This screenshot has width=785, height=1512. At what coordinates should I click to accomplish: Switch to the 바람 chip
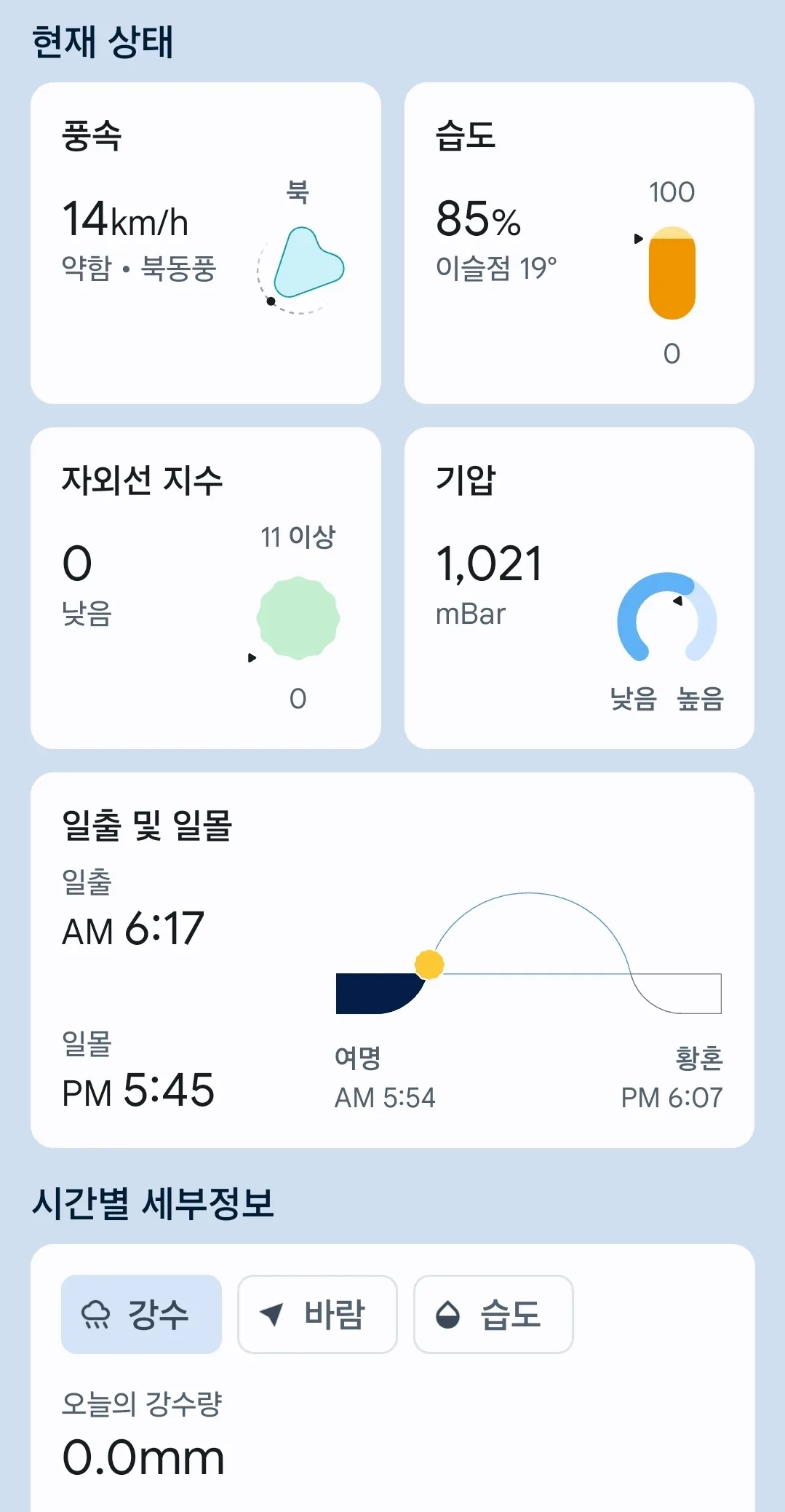click(317, 1314)
